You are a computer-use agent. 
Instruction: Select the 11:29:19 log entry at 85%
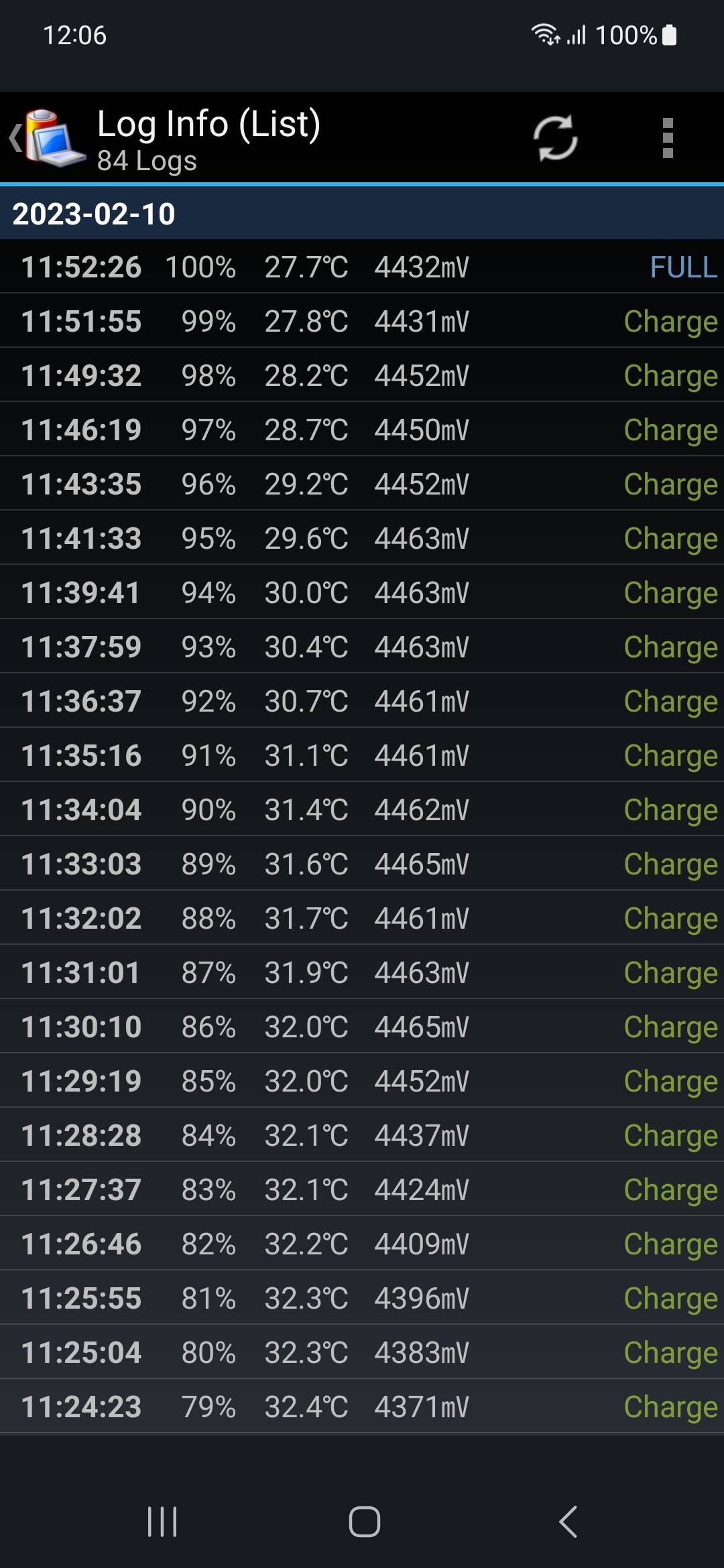pyautogui.click(x=362, y=1081)
